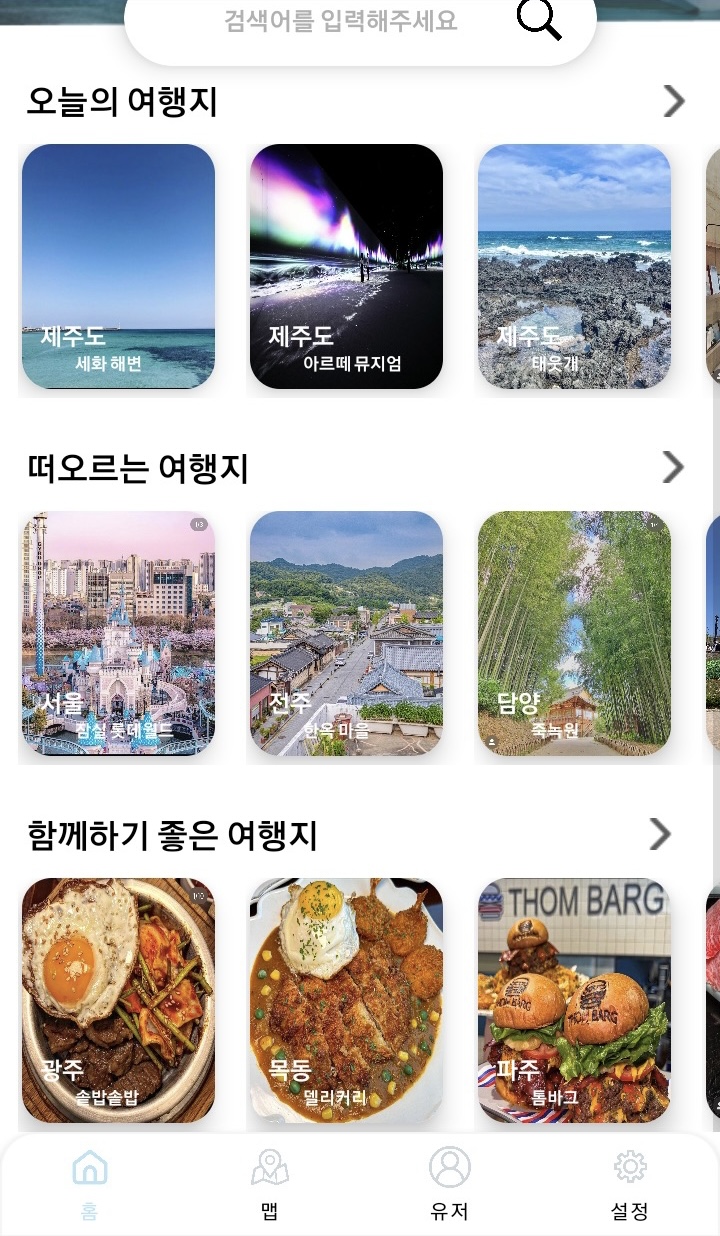Open the 서울 잠실 롯데월드 card

click(118, 633)
